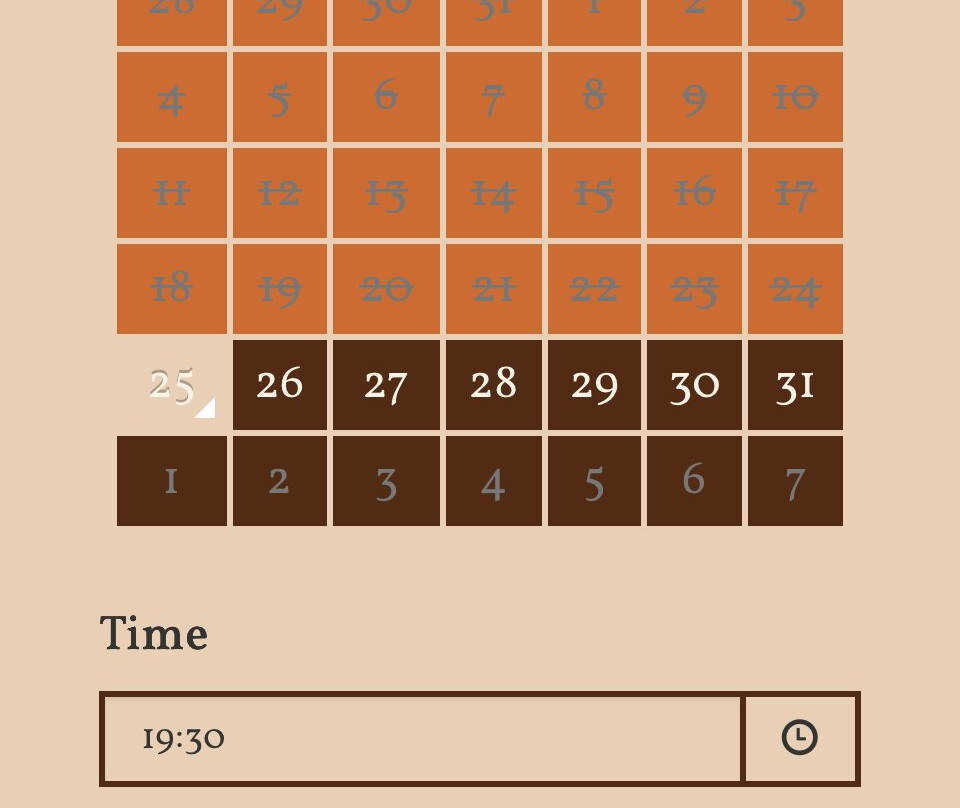
Task: Select next month's day 3
Action: pyautogui.click(x=386, y=481)
